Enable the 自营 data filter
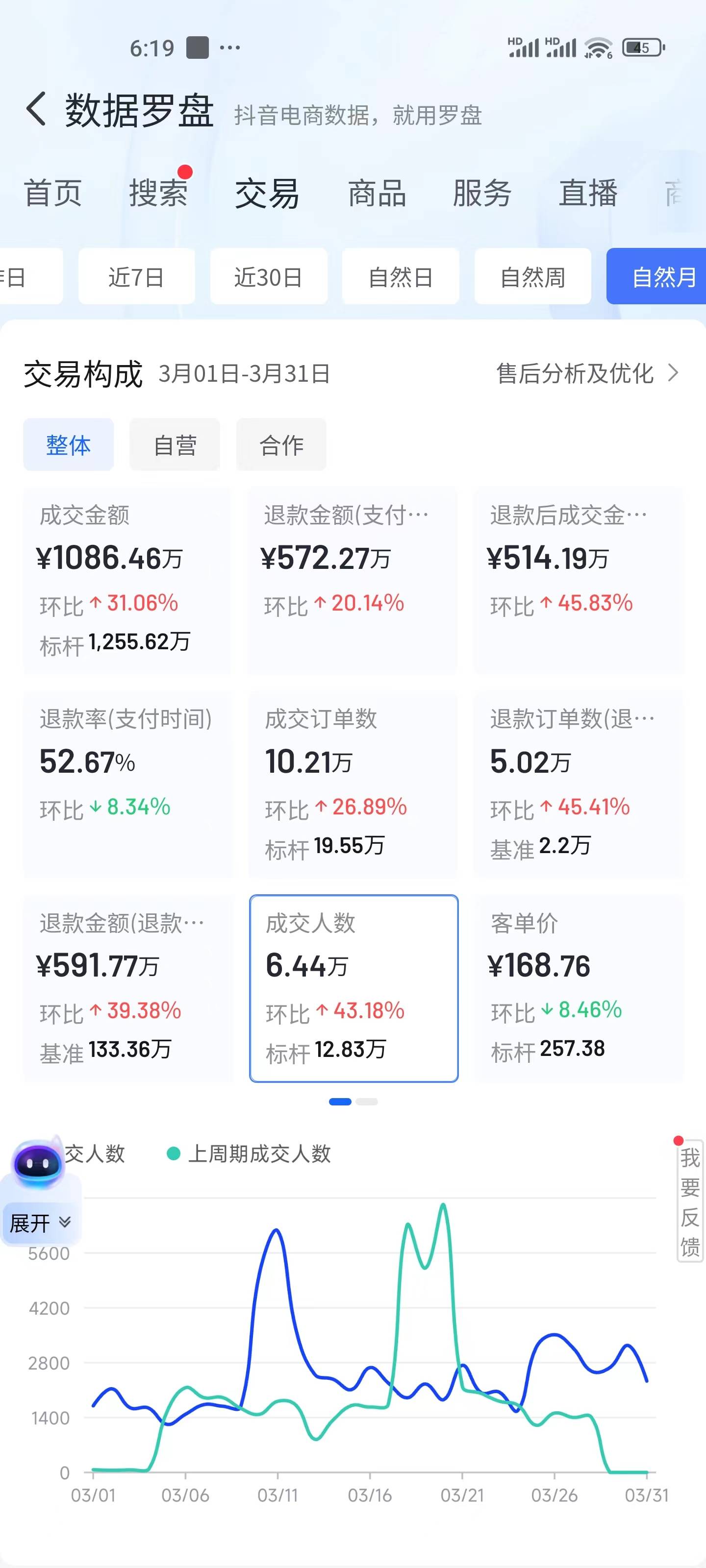 click(x=175, y=444)
